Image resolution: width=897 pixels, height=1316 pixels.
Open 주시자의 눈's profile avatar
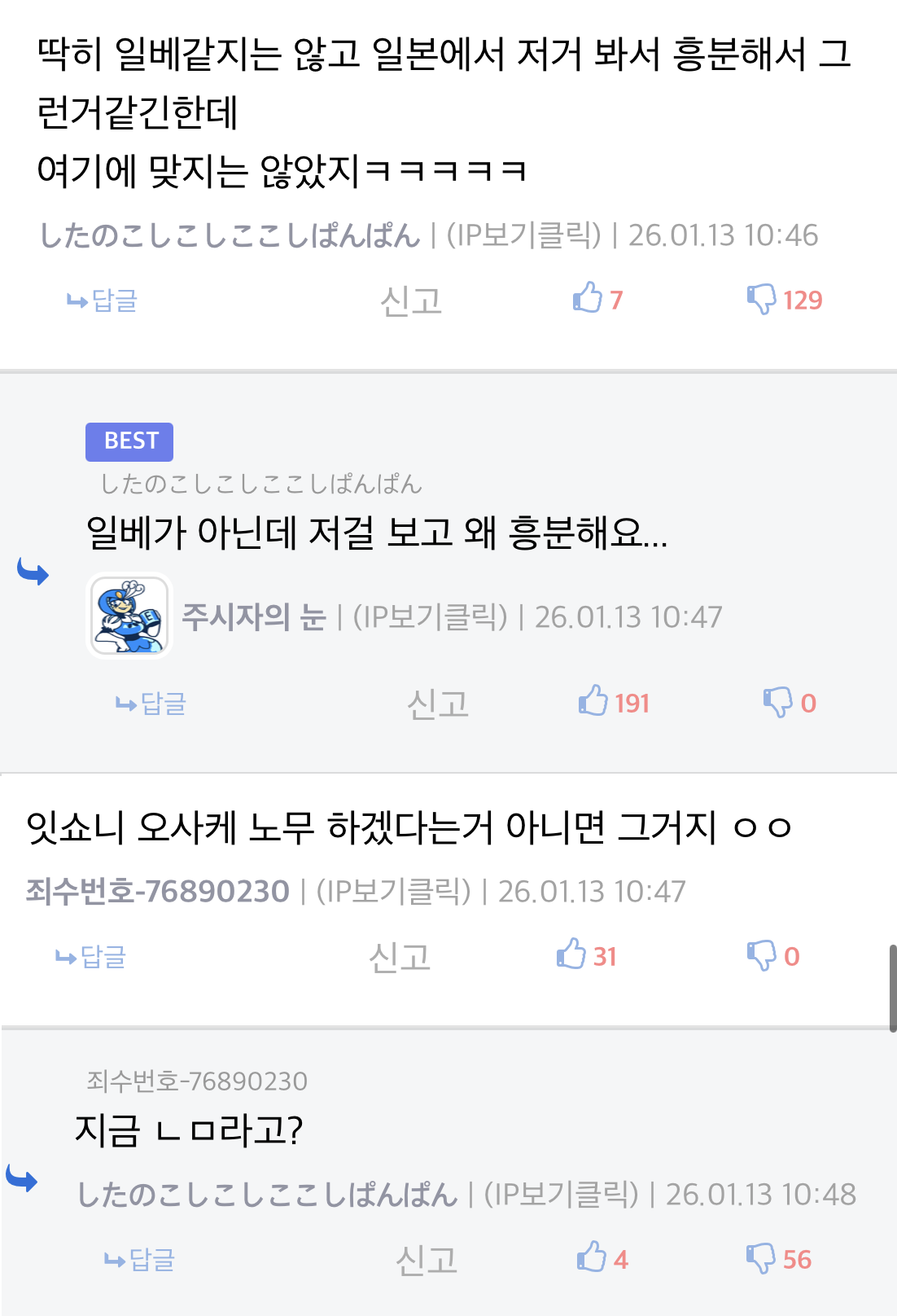point(129,616)
